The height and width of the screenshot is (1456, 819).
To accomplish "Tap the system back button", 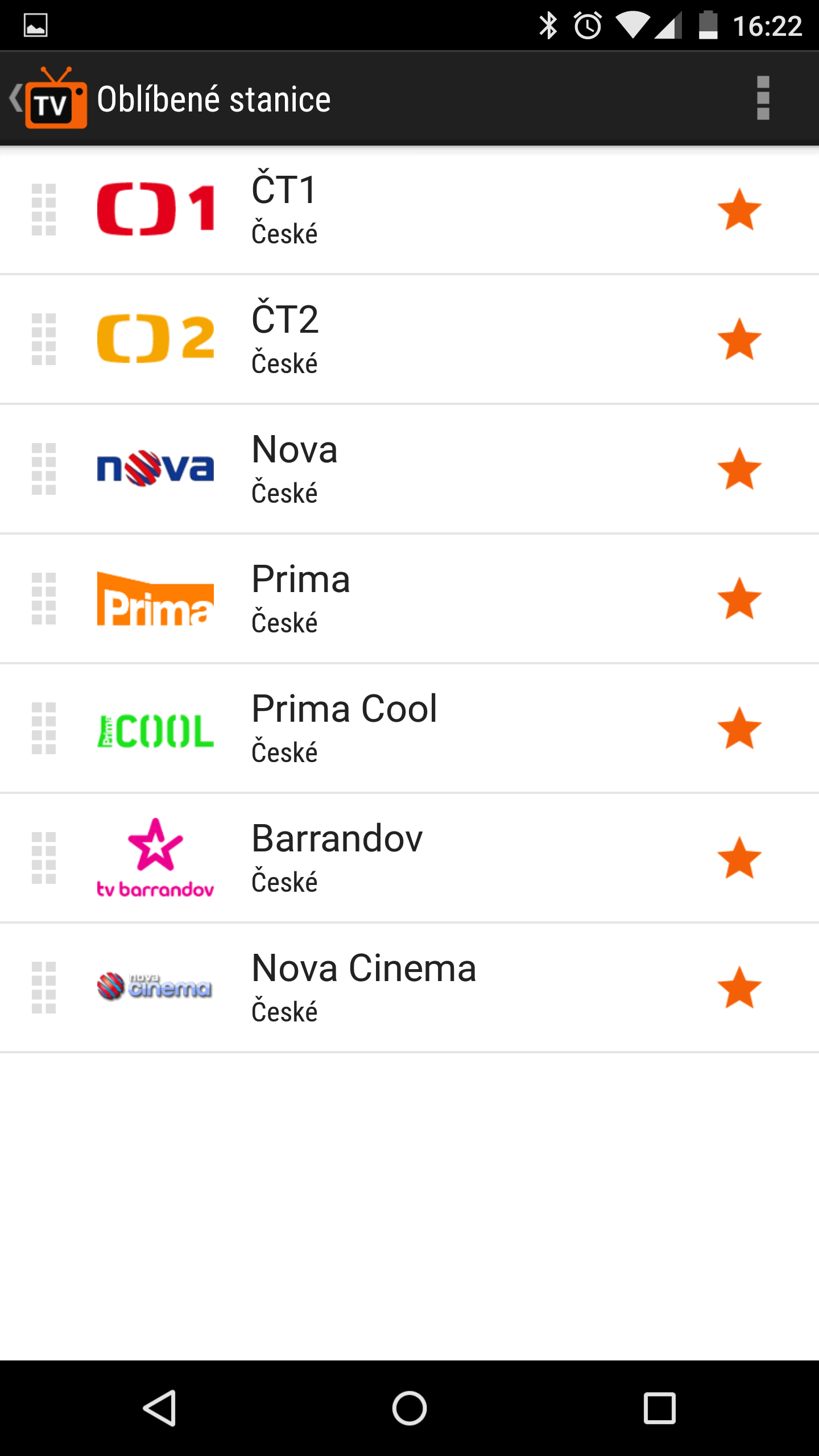I will point(160,1408).
